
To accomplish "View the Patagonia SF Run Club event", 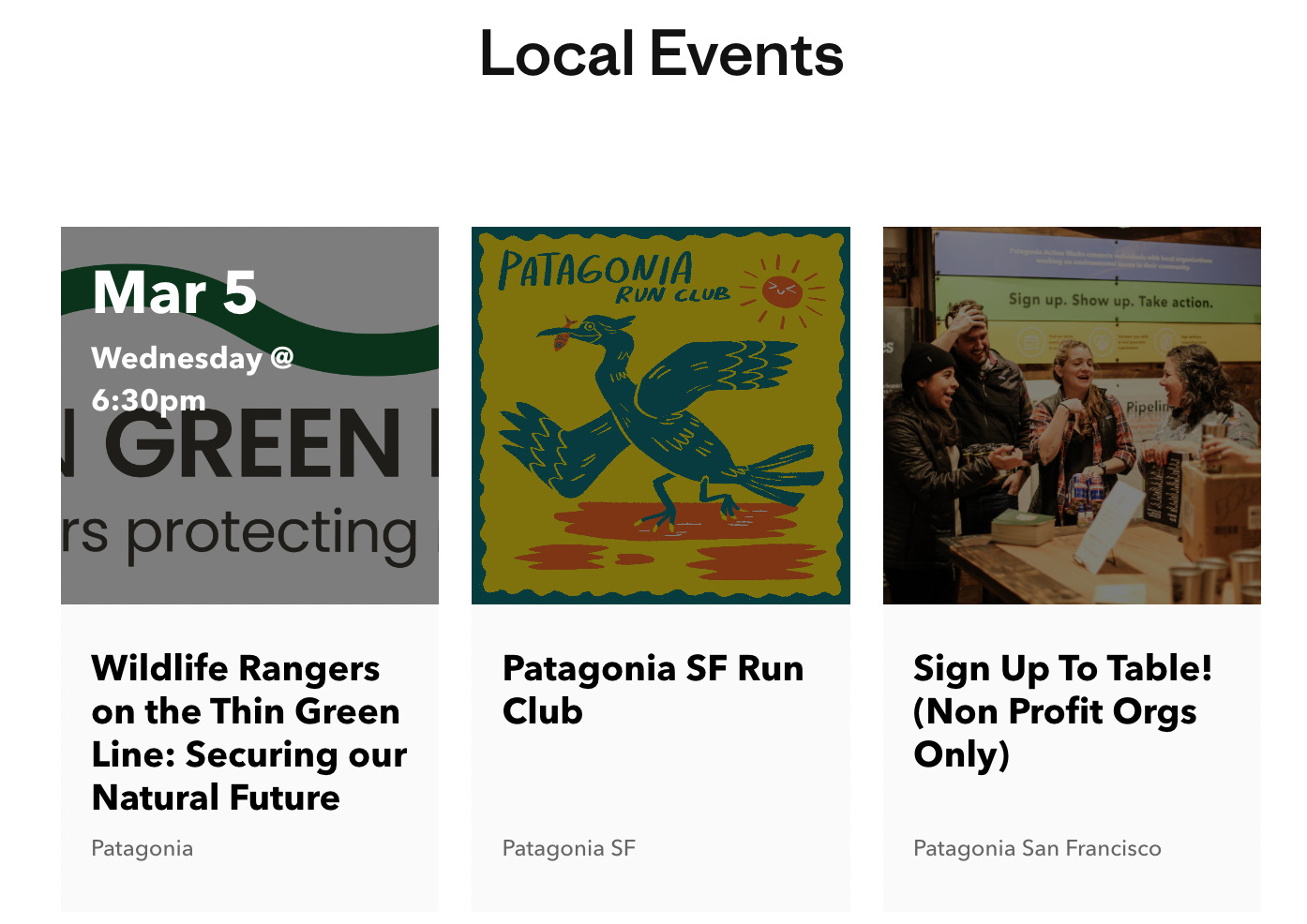I will tap(653, 689).
